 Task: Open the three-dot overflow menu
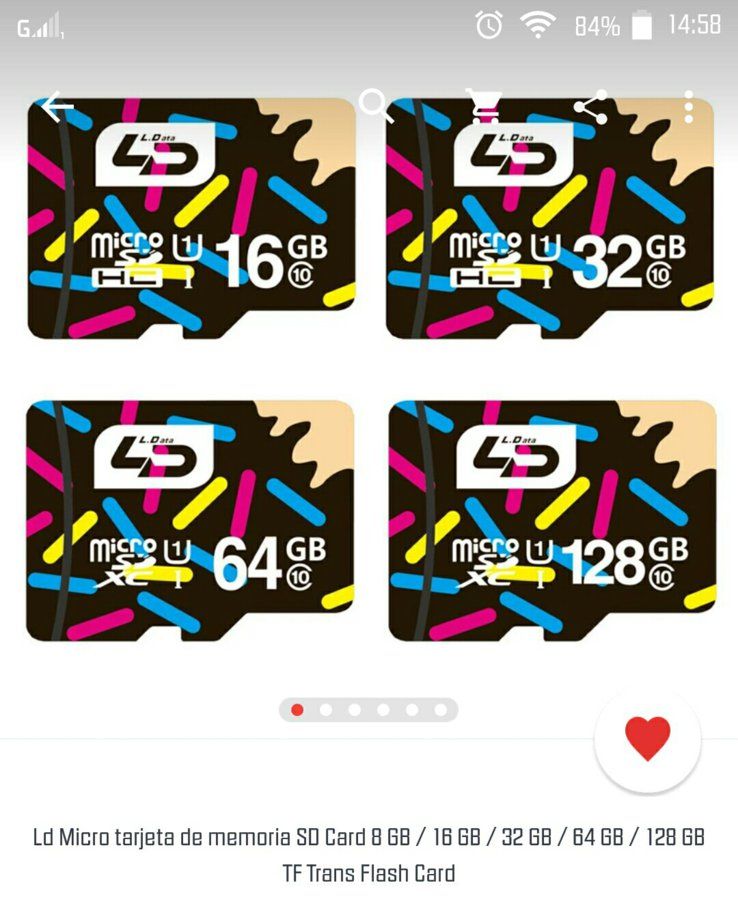[x=689, y=107]
